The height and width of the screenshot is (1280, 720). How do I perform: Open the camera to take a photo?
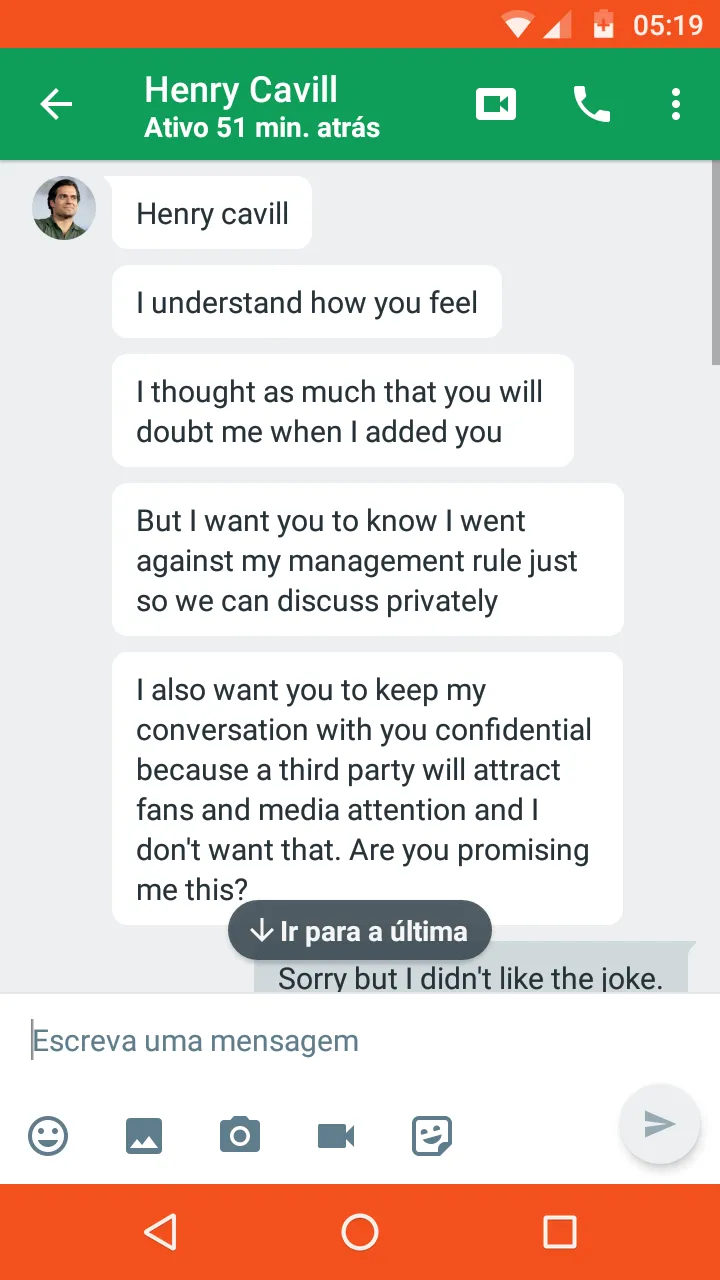[240, 1136]
